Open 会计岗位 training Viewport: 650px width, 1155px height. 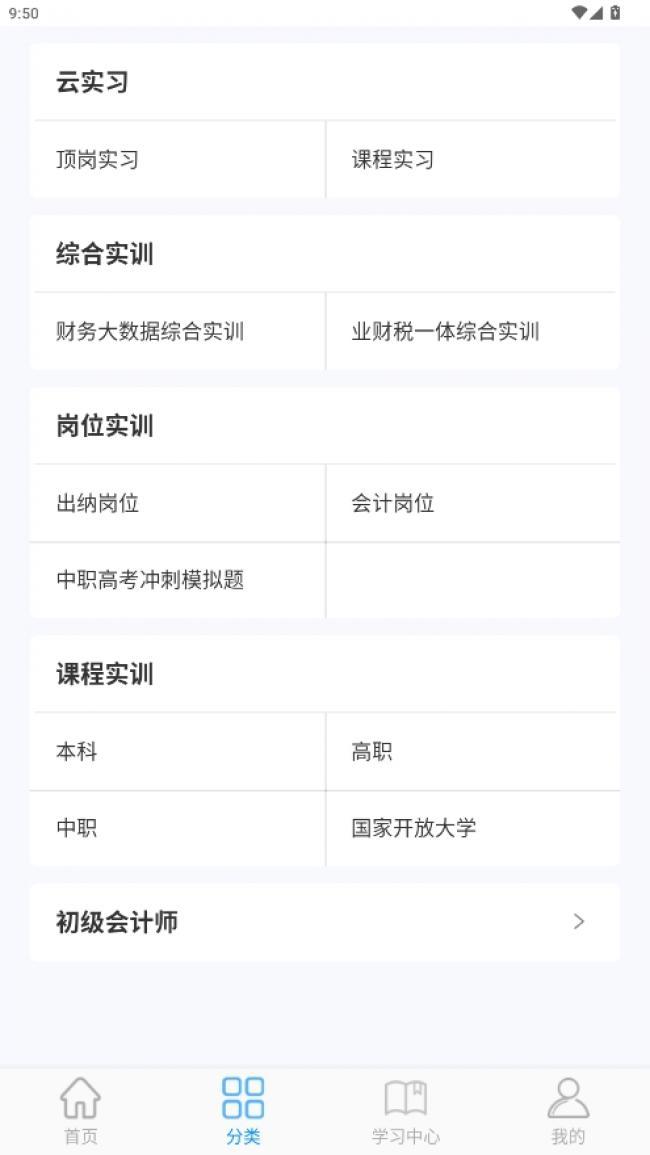pos(472,503)
